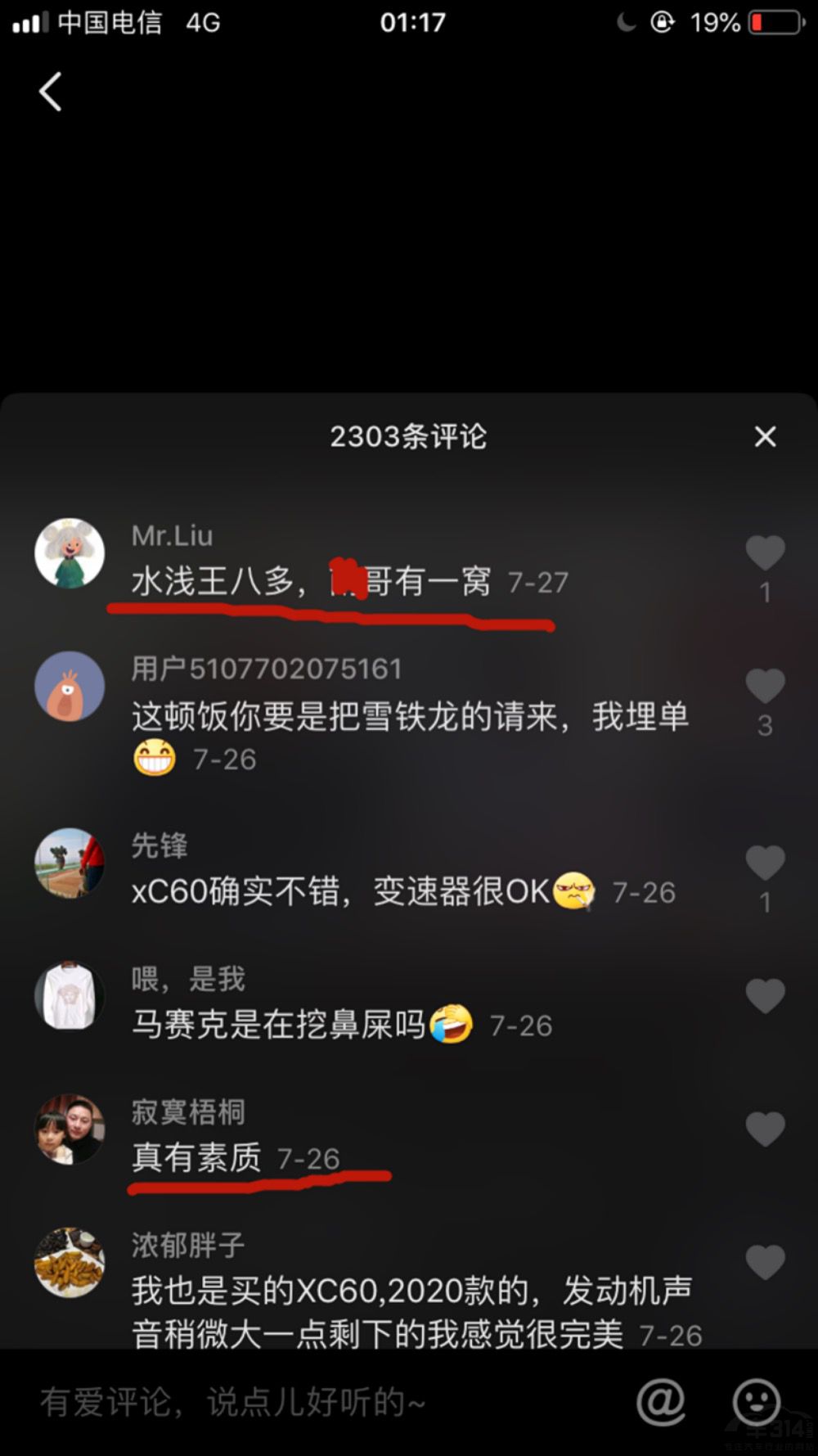View 用户5107702075161's profile avatar
The width and height of the screenshot is (818, 1456).
click(x=70, y=687)
